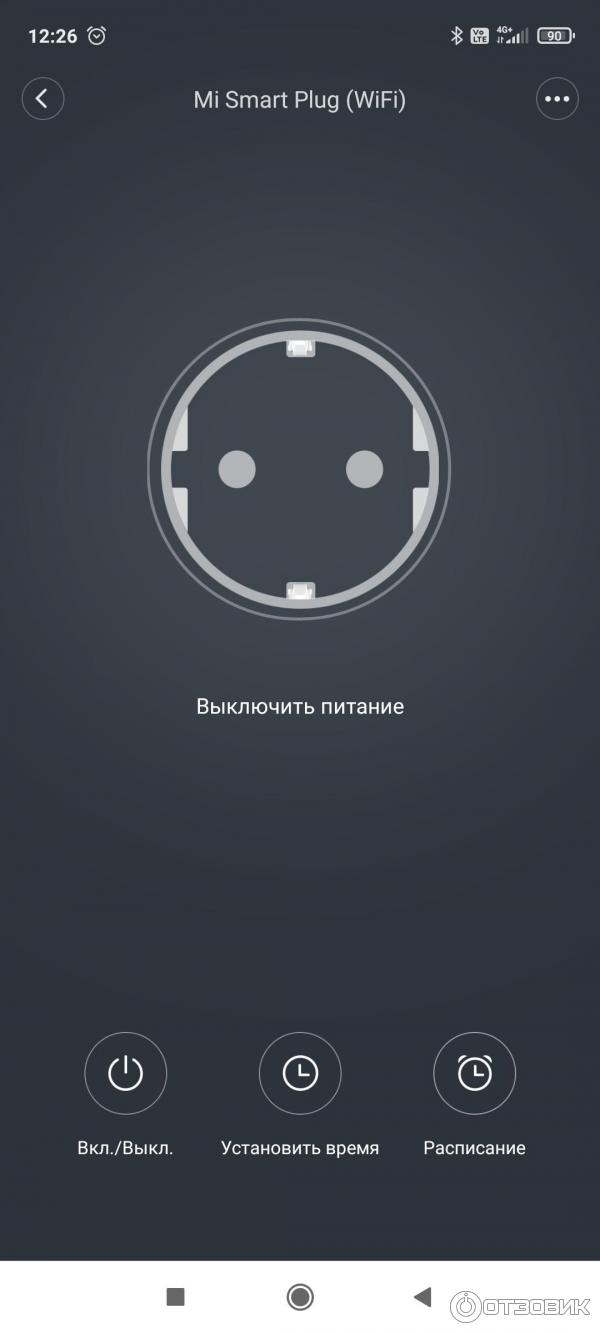
Task: Go back from Mi Smart Plug screen
Action: [42, 98]
